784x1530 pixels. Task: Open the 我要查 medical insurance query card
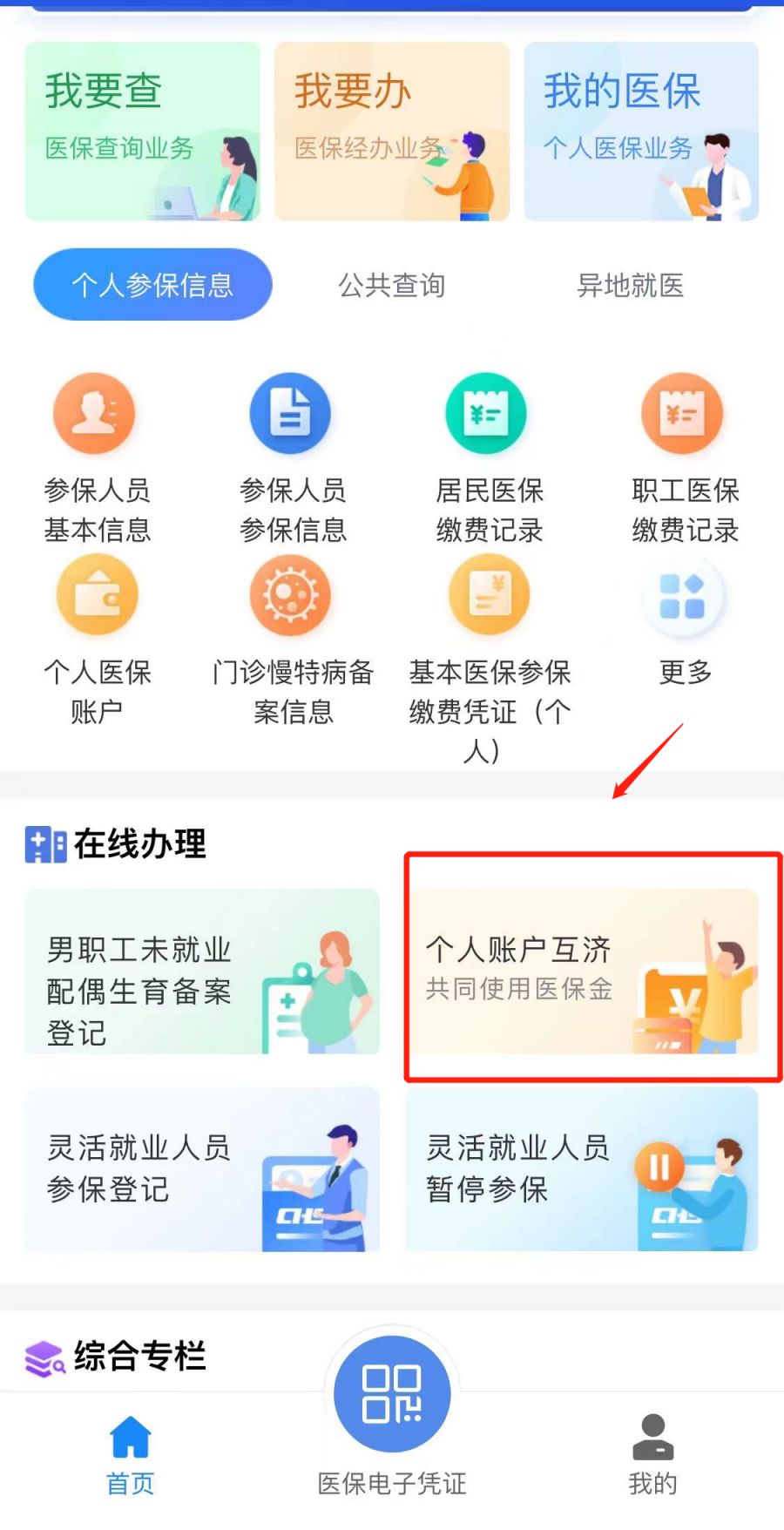click(142, 131)
